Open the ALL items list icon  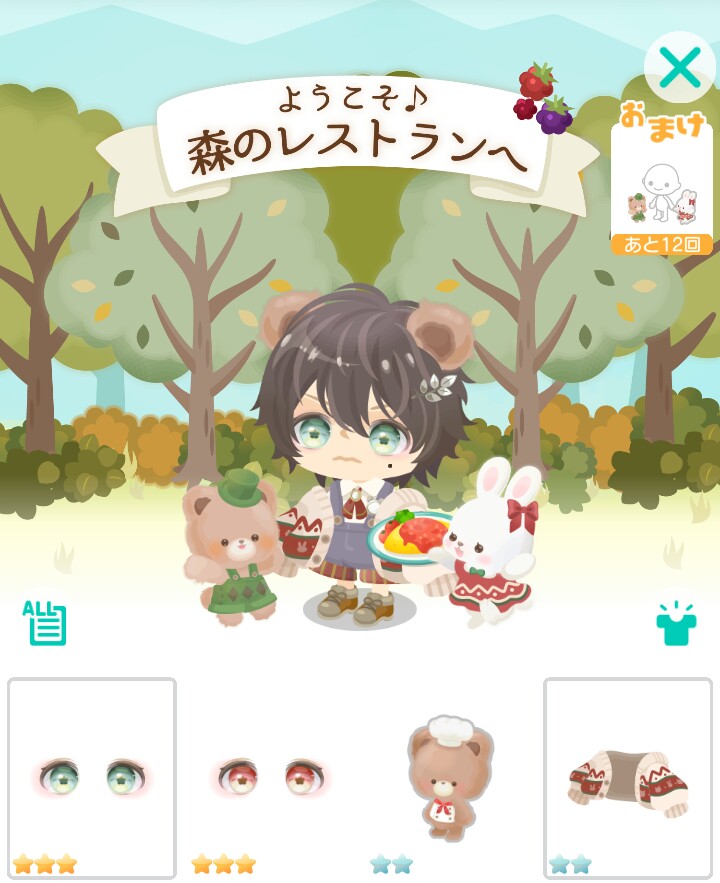45,622
